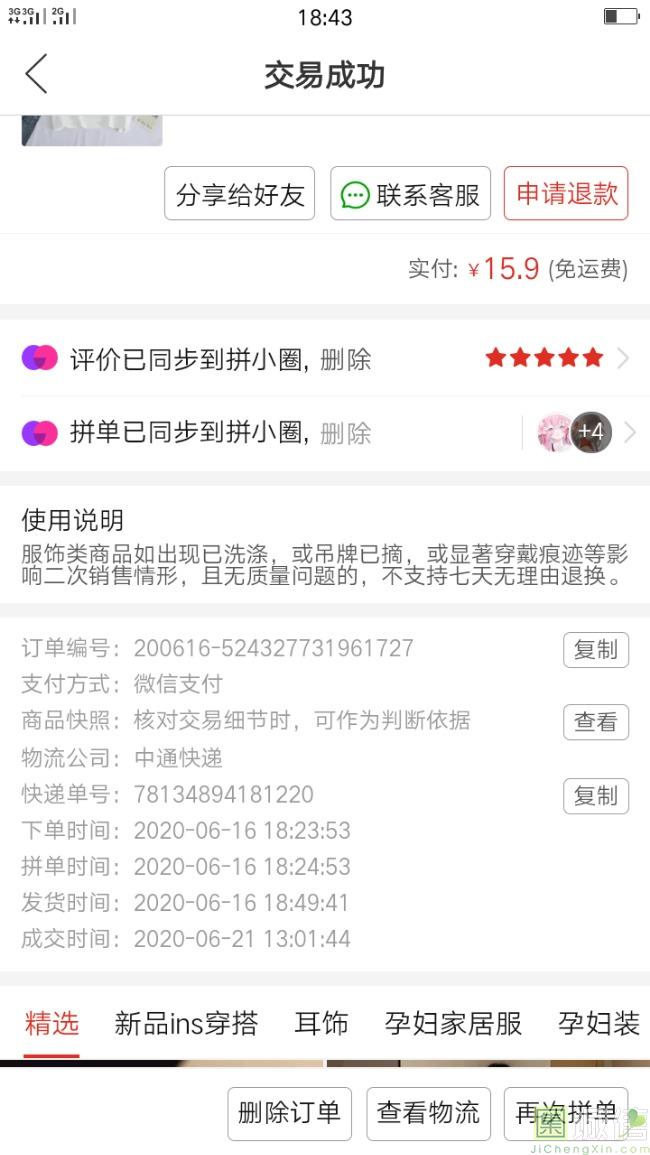Check logistics via 查看物流
This screenshot has height=1155, width=650.
(428, 1112)
